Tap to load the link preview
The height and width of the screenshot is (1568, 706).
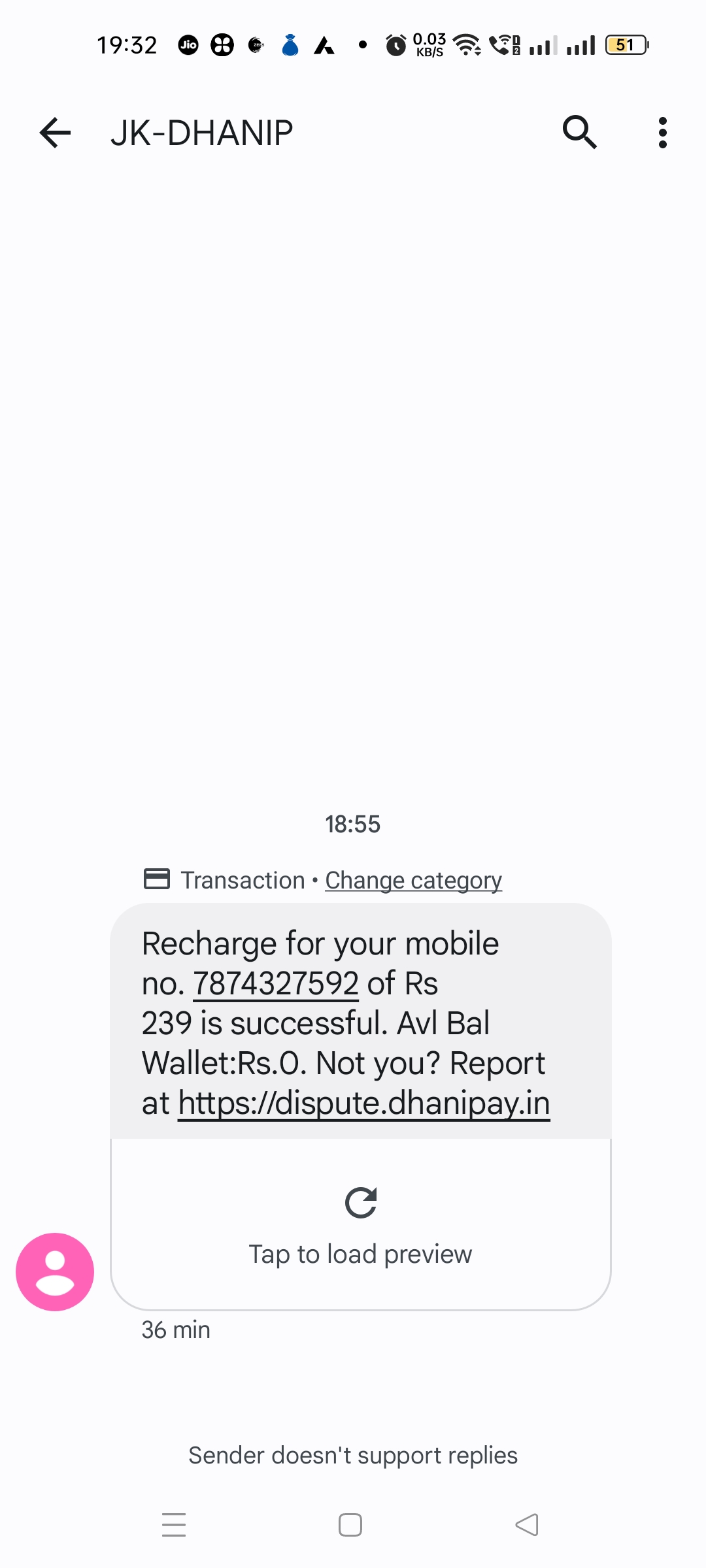pyautogui.click(x=361, y=1225)
